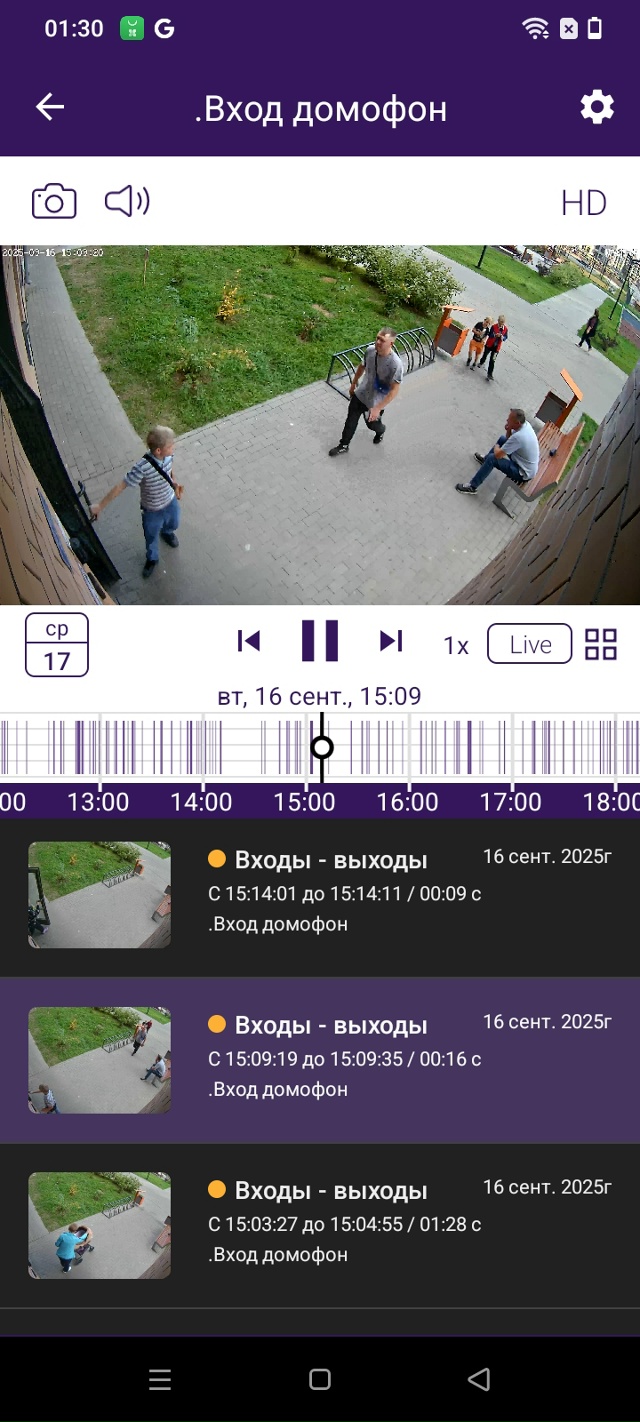
Task: Go back from the Вход домофон camera
Action: coord(50,107)
